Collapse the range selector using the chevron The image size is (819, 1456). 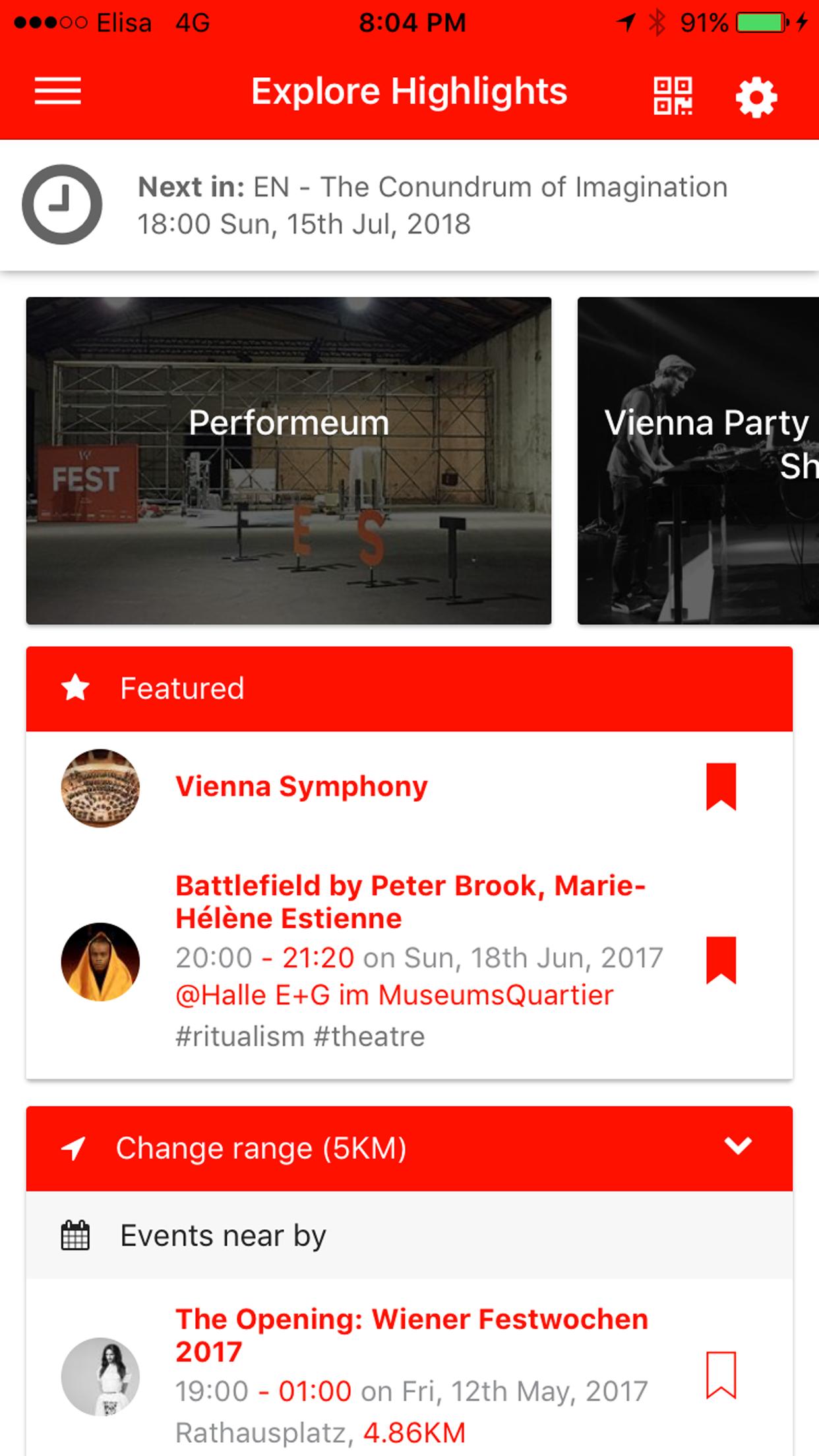click(x=740, y=1147)
